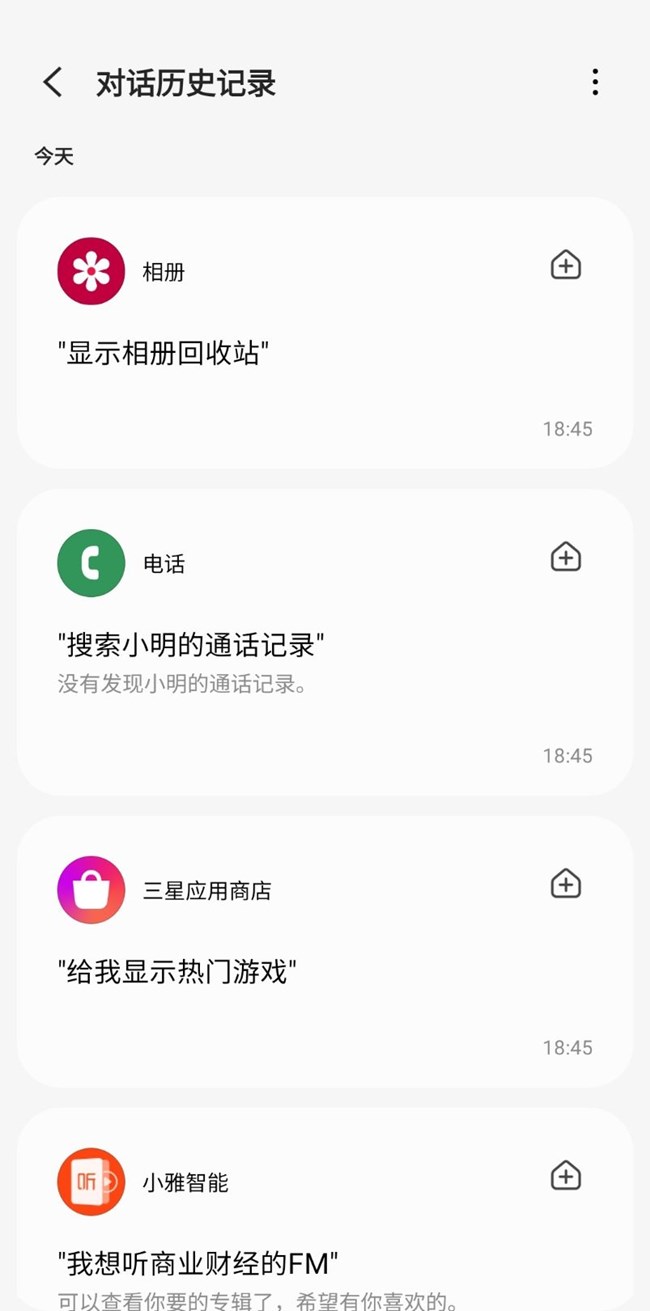Tap the add icon on the 电话 card

pos(566,557)
